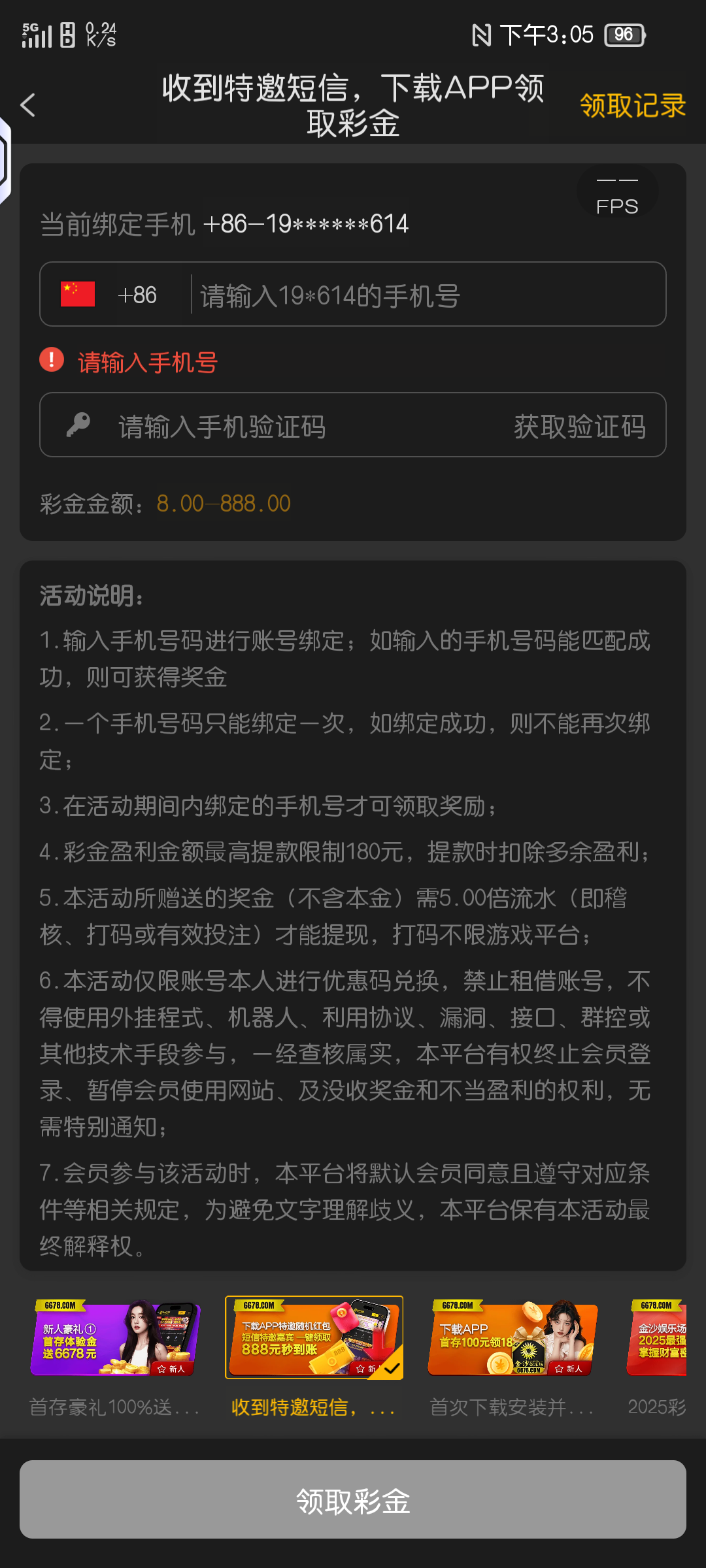The image size is (706, 1568).
Task: Open the 领取记录 records page
Action: coord(633,103)
